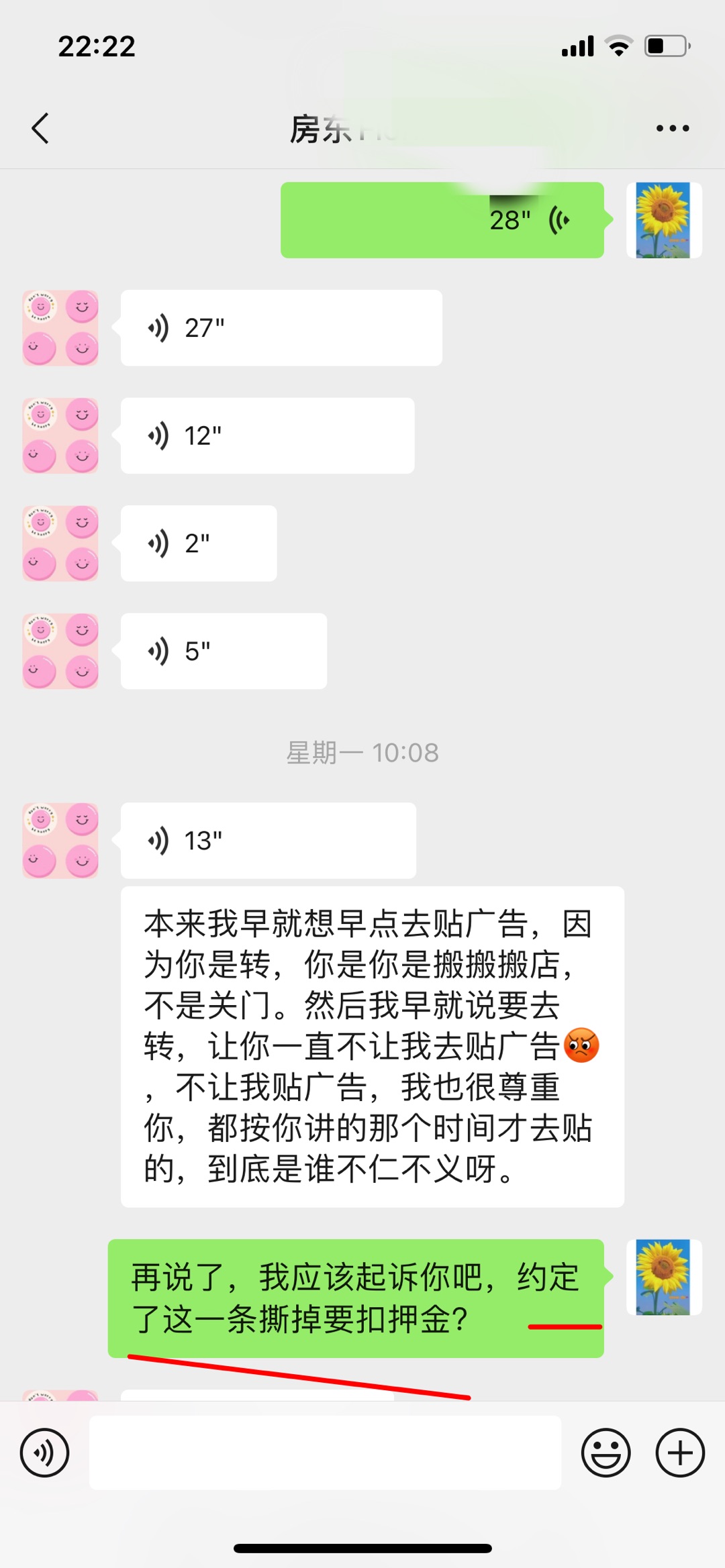Screen dimensions: 725x1568
Task: Open your sunflower avatar profile
Action: (663, 219)
